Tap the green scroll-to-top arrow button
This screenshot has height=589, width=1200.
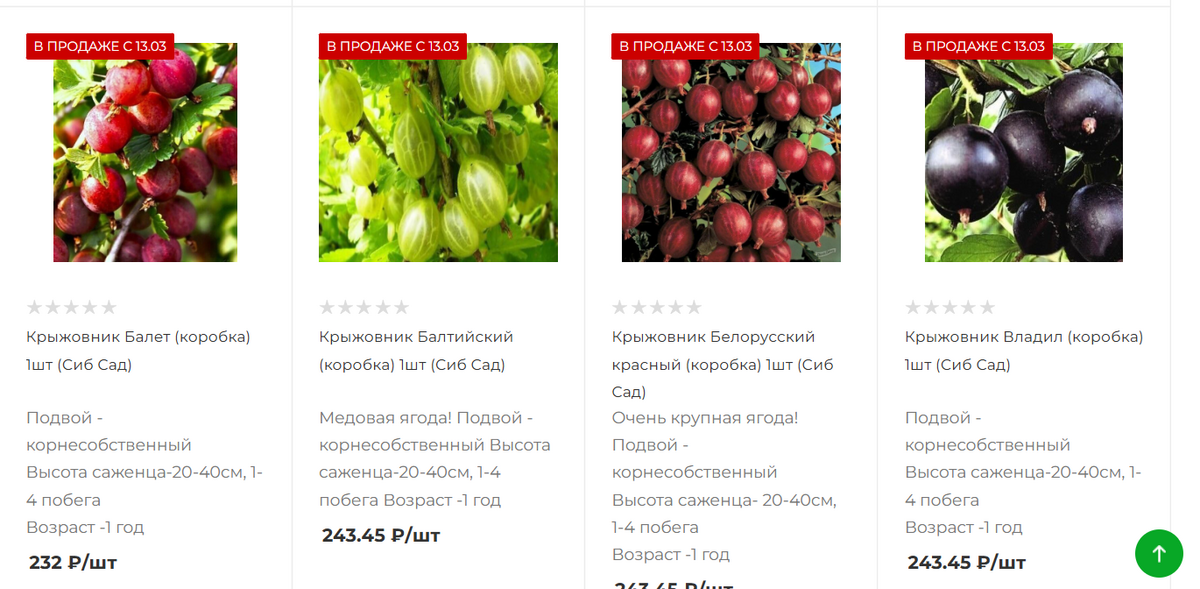click(x=1159, y=553)
